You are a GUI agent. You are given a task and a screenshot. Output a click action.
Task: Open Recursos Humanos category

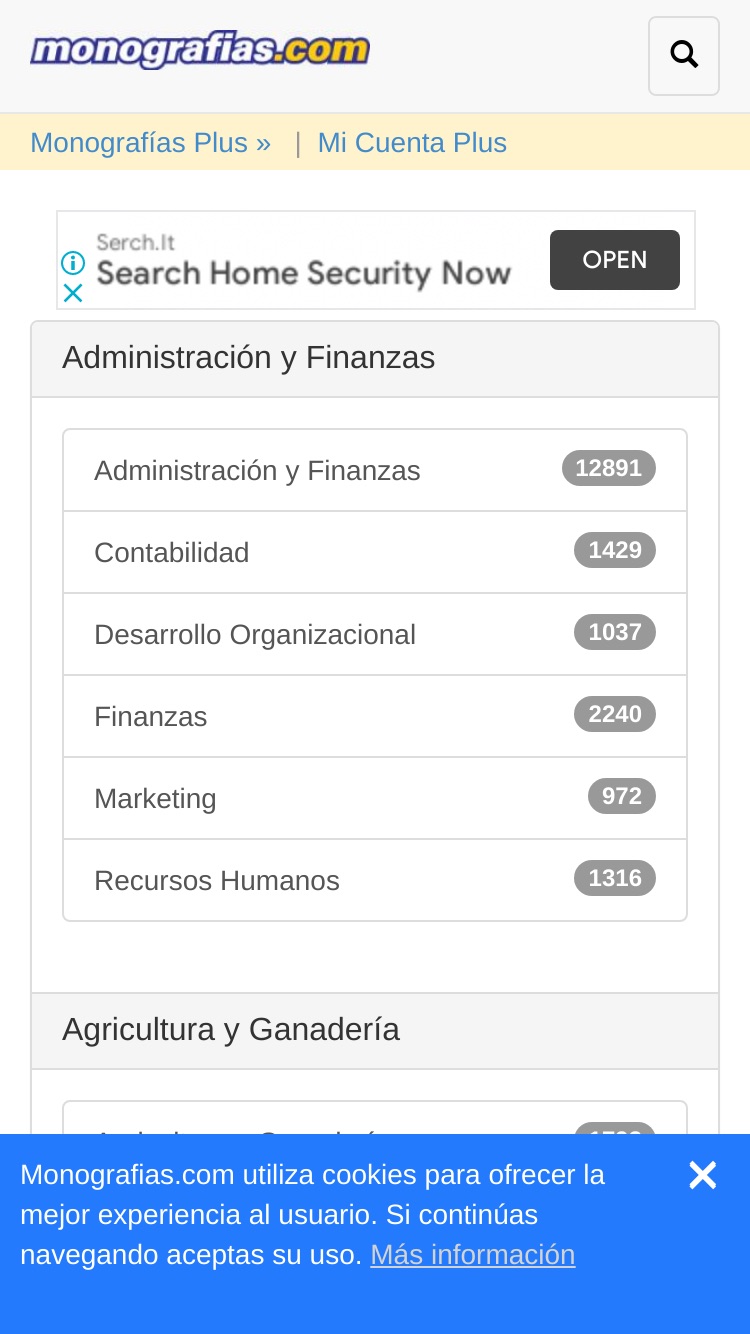(375, 880)
